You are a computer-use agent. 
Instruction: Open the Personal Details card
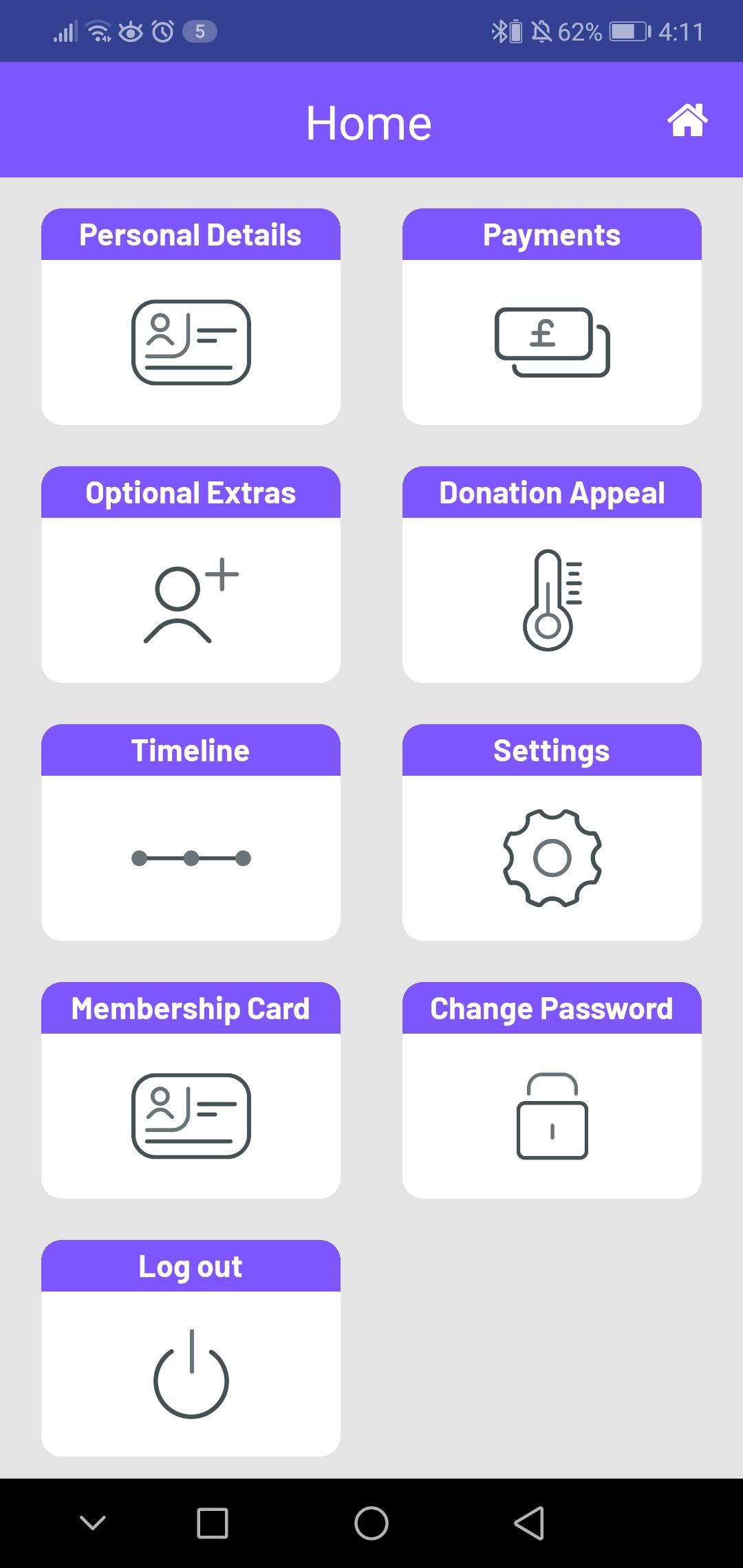point(191,316)
